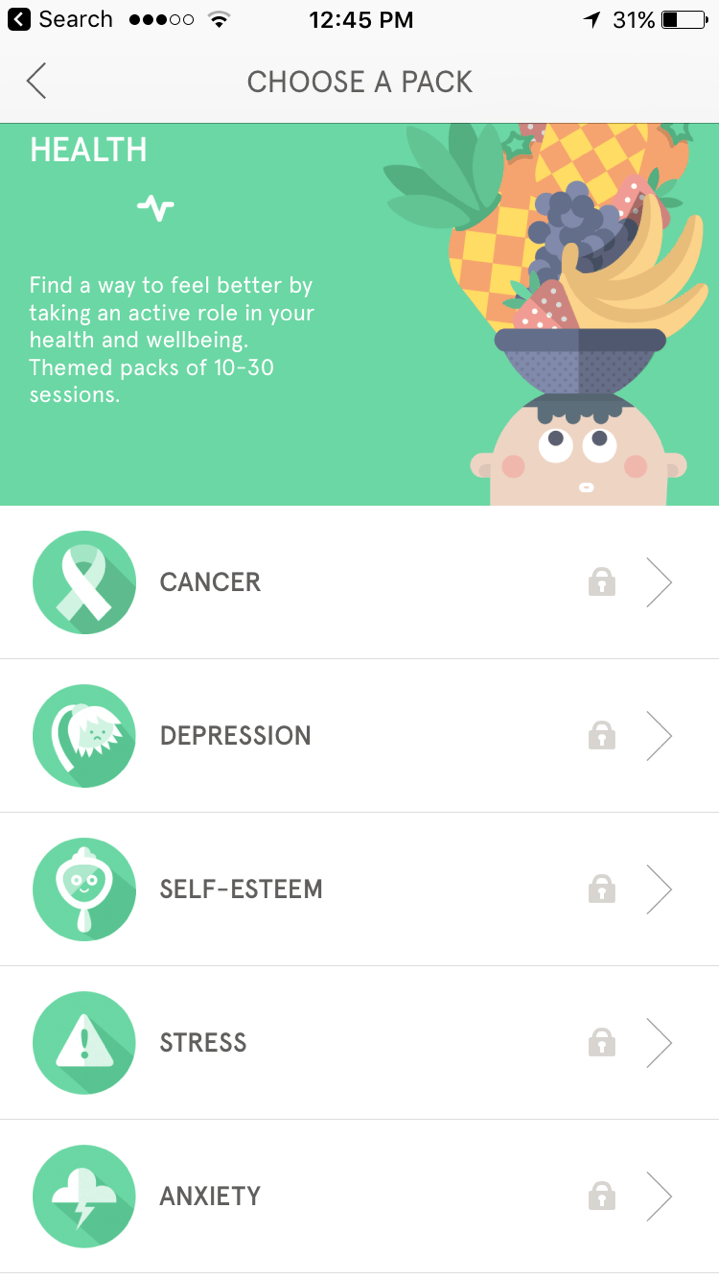719x1280 pixels.
Task: Choose the Stress pack
Action: pyautogui.click(x=359, y=1043)
